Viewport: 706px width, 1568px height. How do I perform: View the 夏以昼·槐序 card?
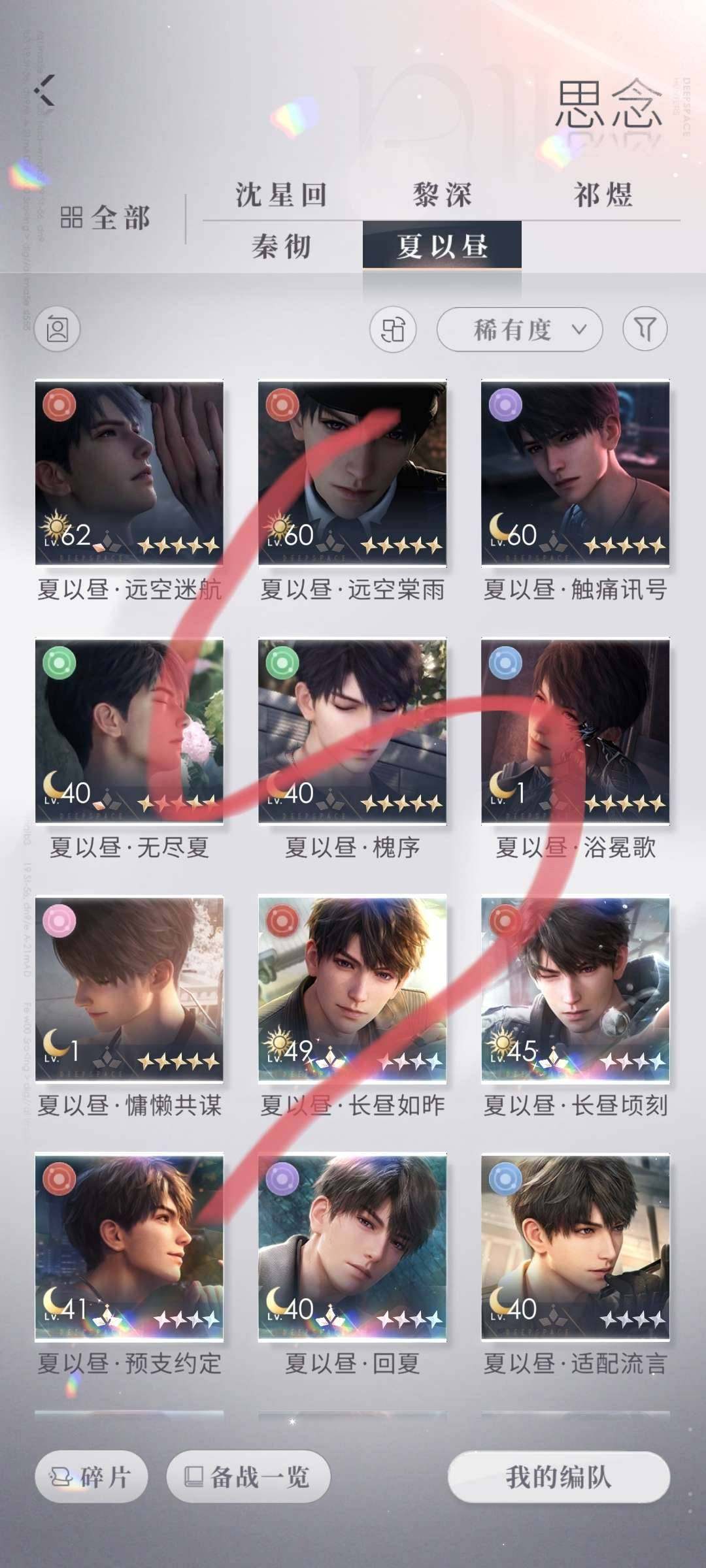(352, 730)
